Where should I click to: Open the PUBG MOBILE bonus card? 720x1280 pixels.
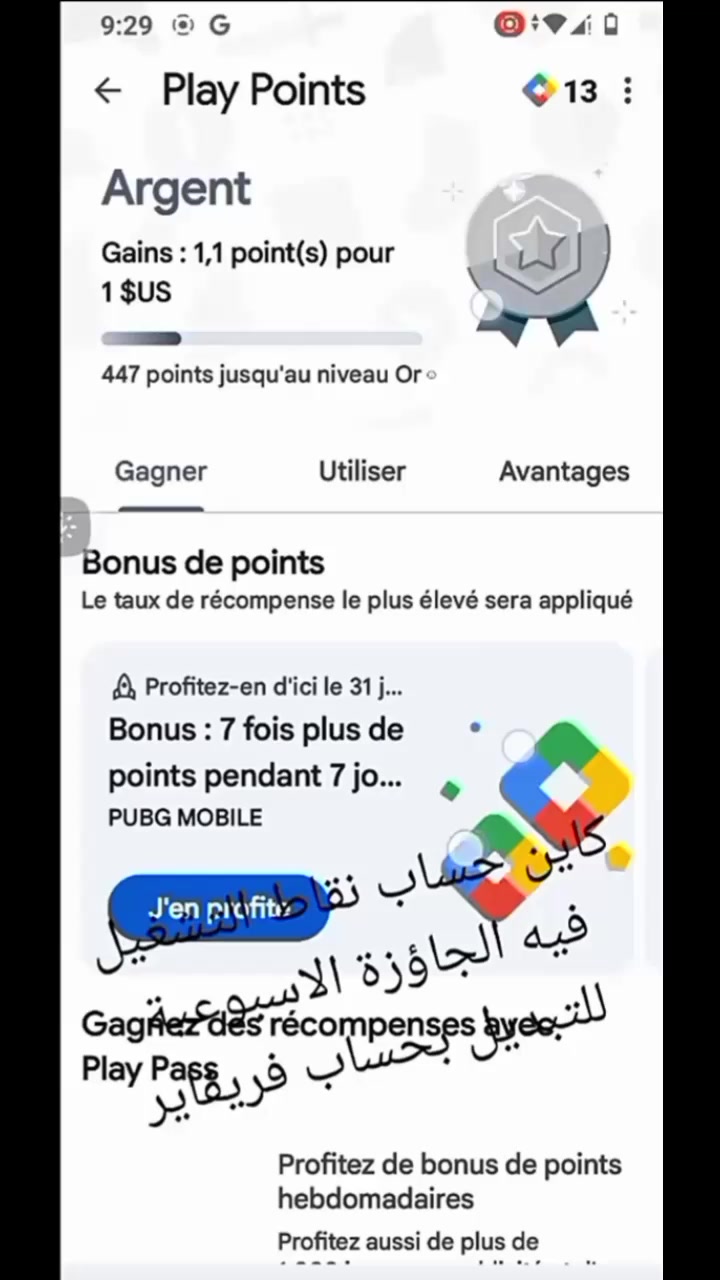click(x=357, y=800)
